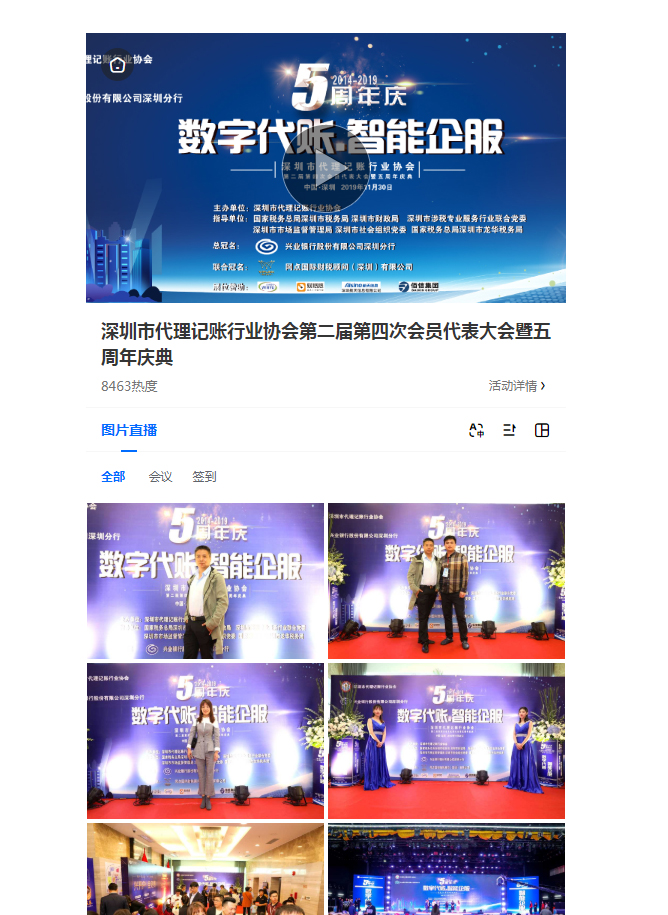Image resolution: width=668 pixels, height=915 pixels.
Task: Open the stage with blue lights photo
Action: tap(446, 868)
